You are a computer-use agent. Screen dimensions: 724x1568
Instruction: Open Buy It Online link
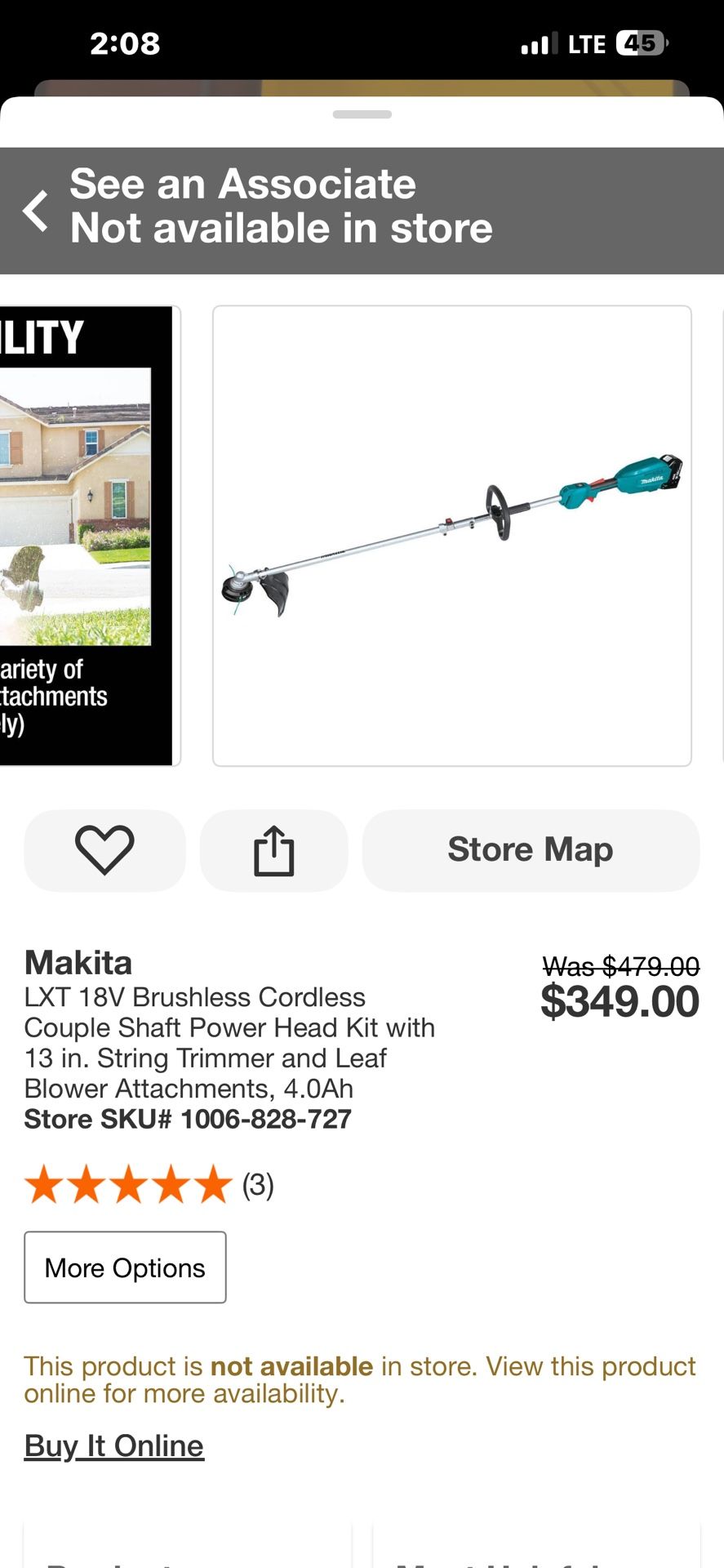(x=114, y=1445)
